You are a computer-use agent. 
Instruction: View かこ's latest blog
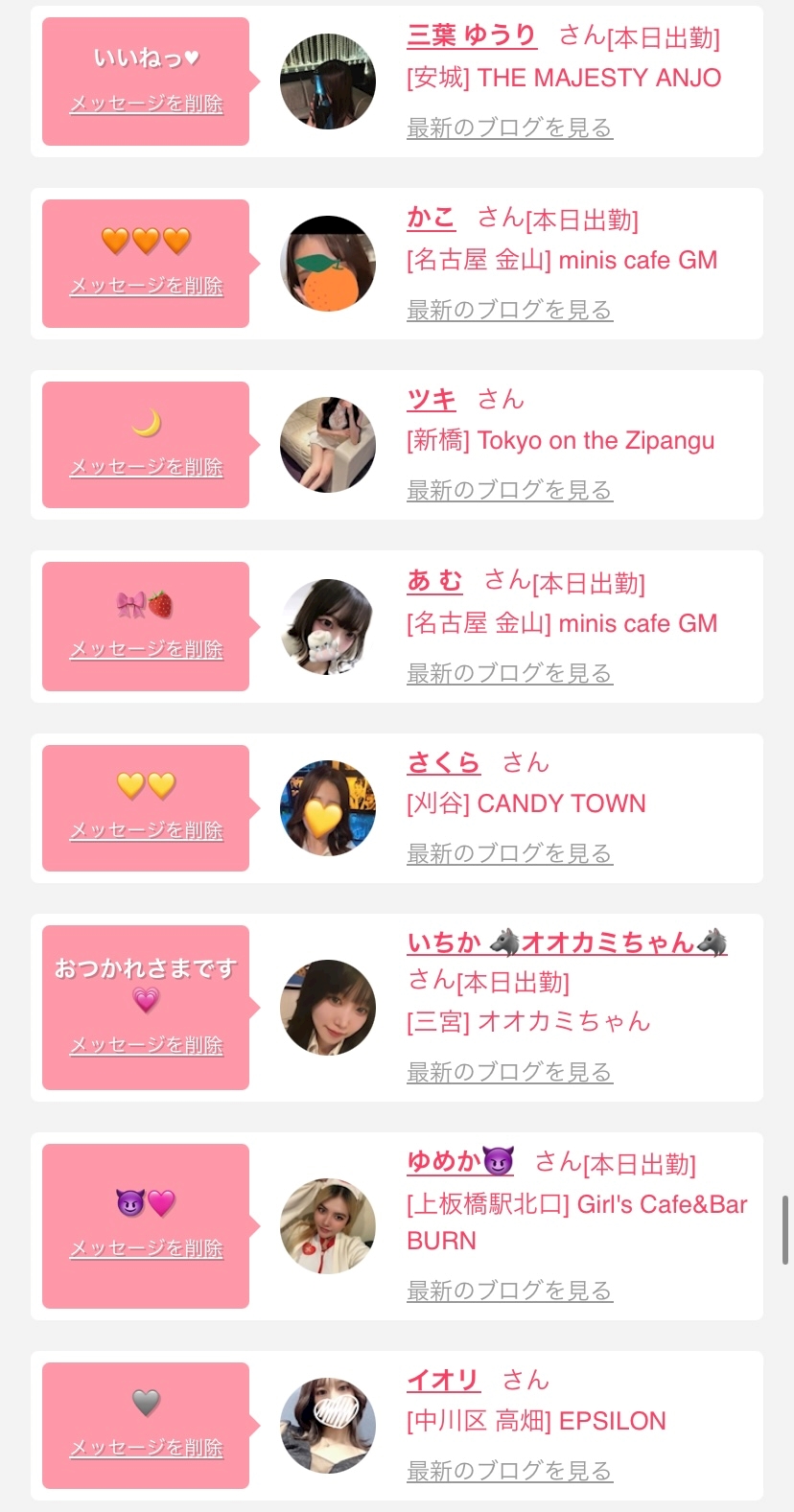click(509, 310)
